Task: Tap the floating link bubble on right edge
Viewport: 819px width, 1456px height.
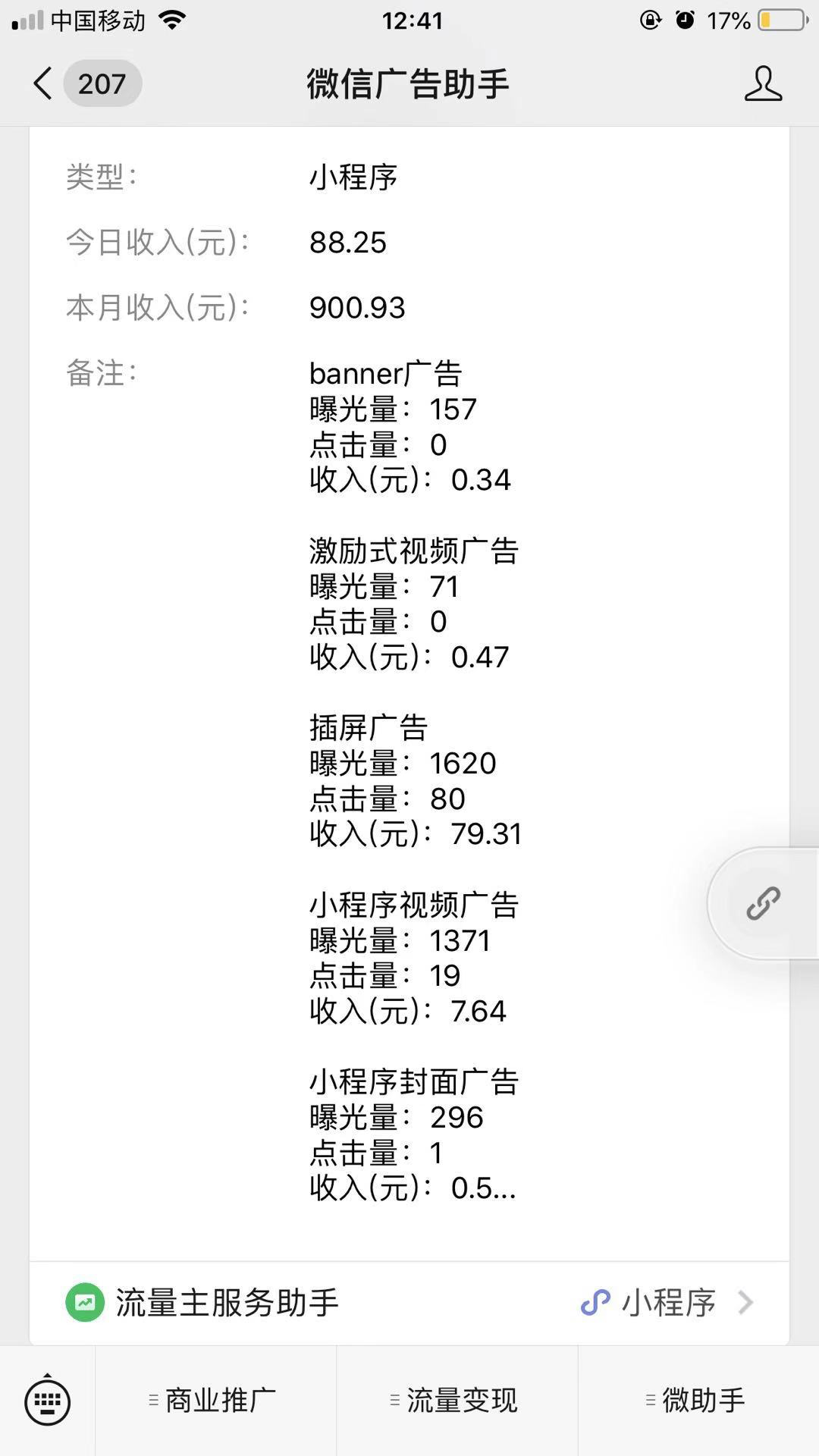Action: [762, 902]
